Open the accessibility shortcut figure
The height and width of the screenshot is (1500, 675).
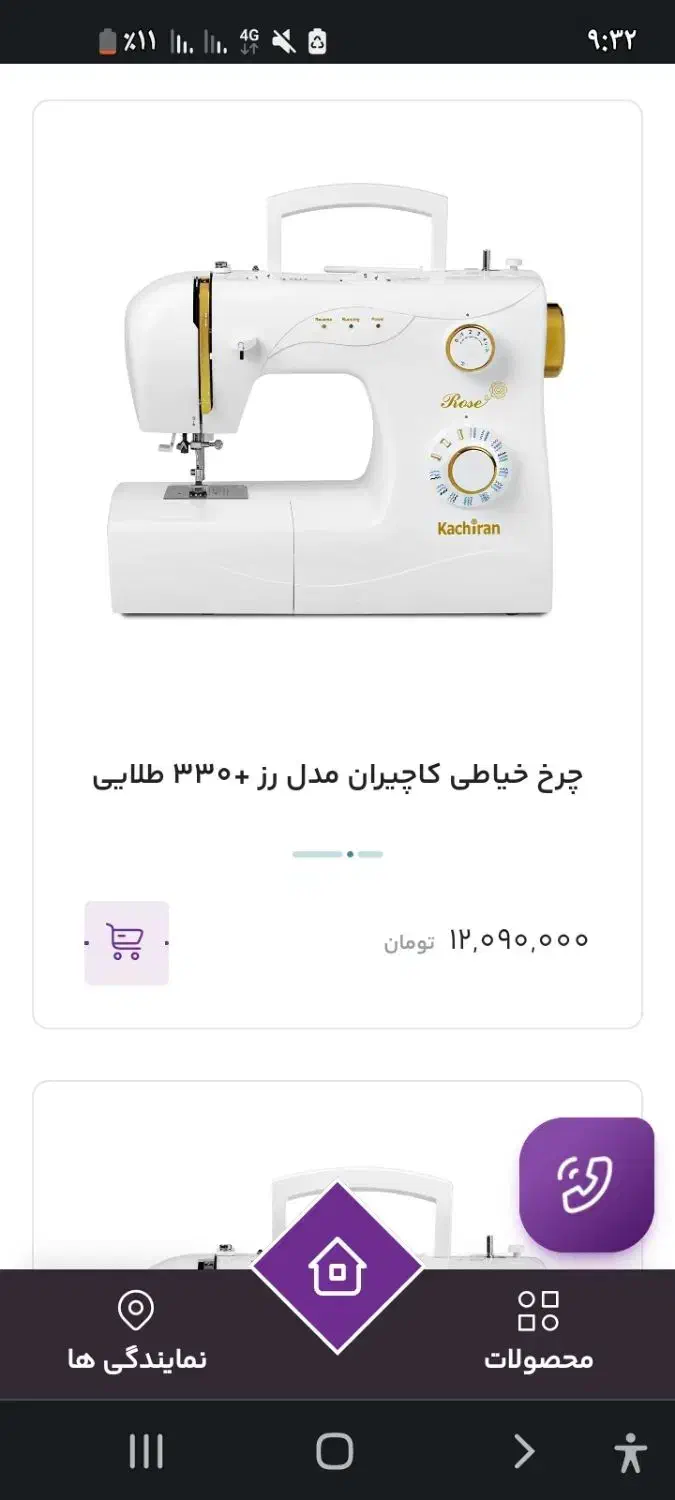coord(630,1452)
